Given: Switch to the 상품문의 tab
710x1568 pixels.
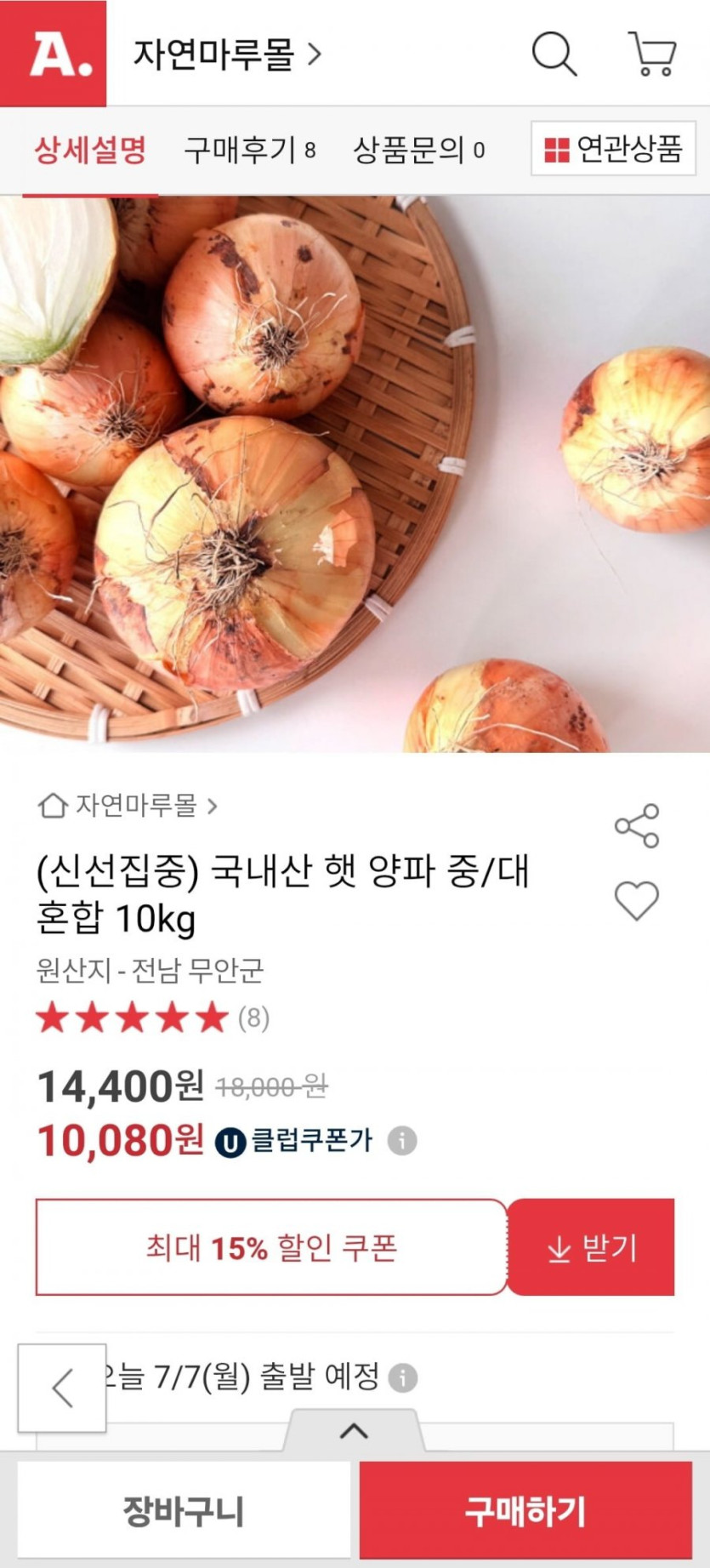Looking at the screenshot, I should click(x=418, y=151).
